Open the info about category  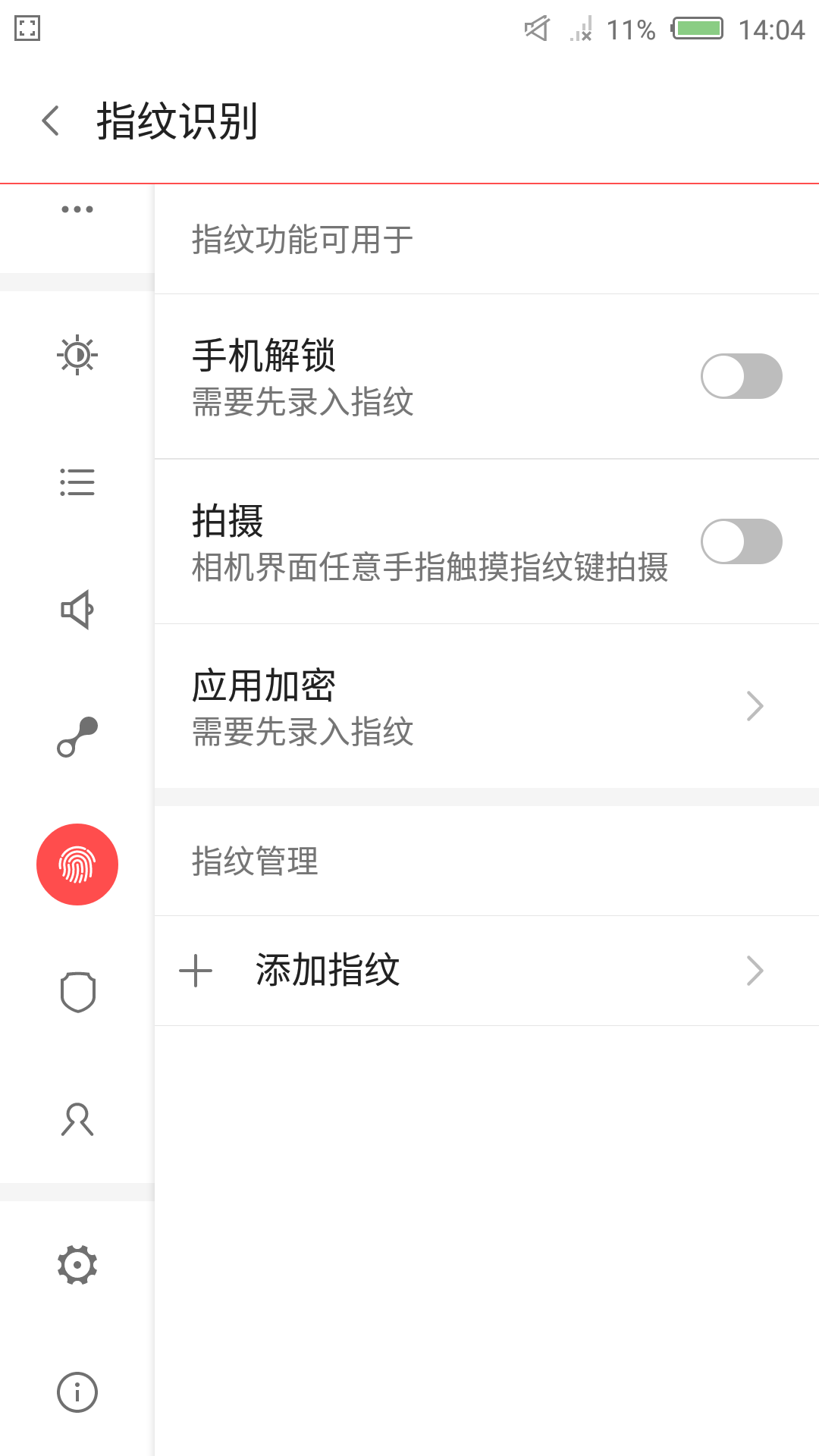point(77,1392)
